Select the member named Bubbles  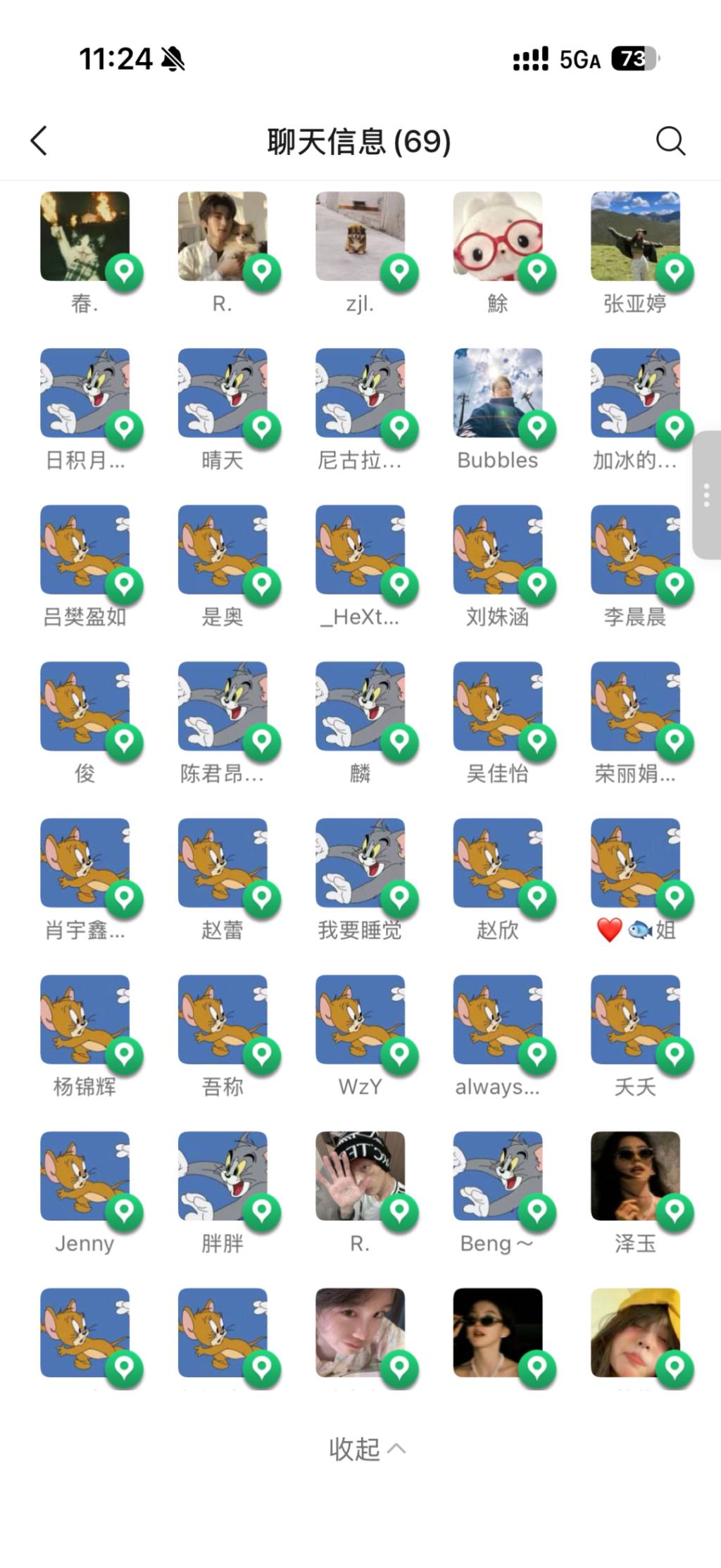[498, 393]
